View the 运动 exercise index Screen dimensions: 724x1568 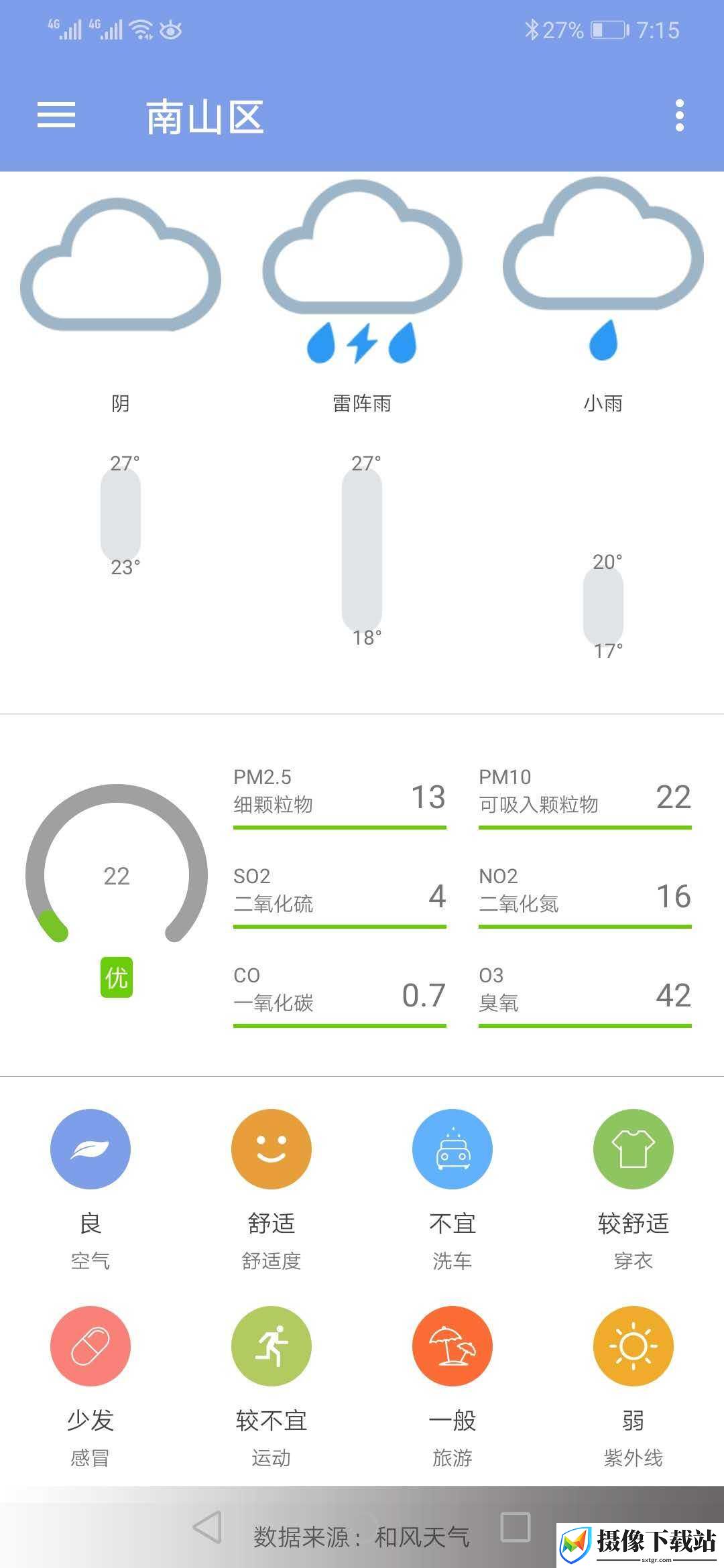[x=271, y=1387]
